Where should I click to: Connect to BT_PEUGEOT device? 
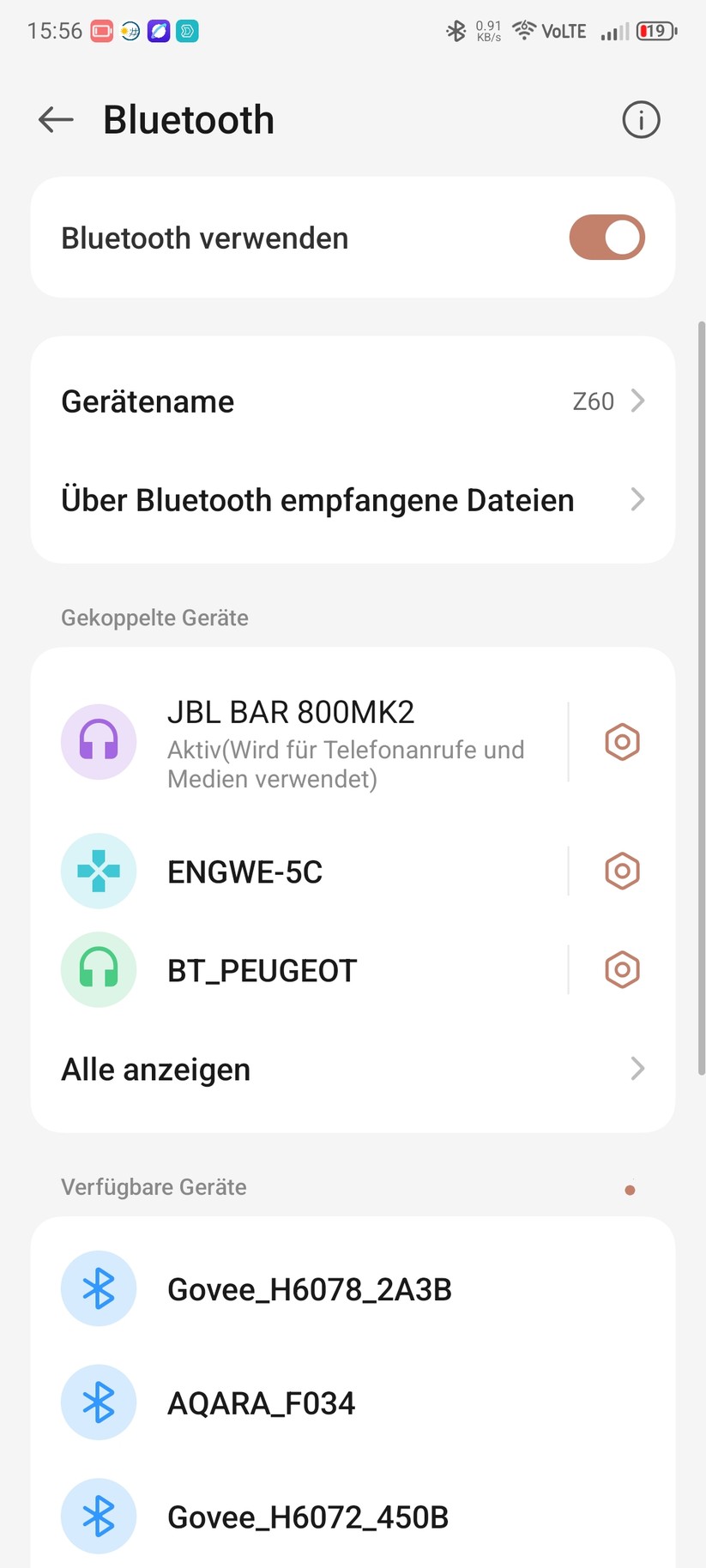pyautogui.click(x=262, y=969)
